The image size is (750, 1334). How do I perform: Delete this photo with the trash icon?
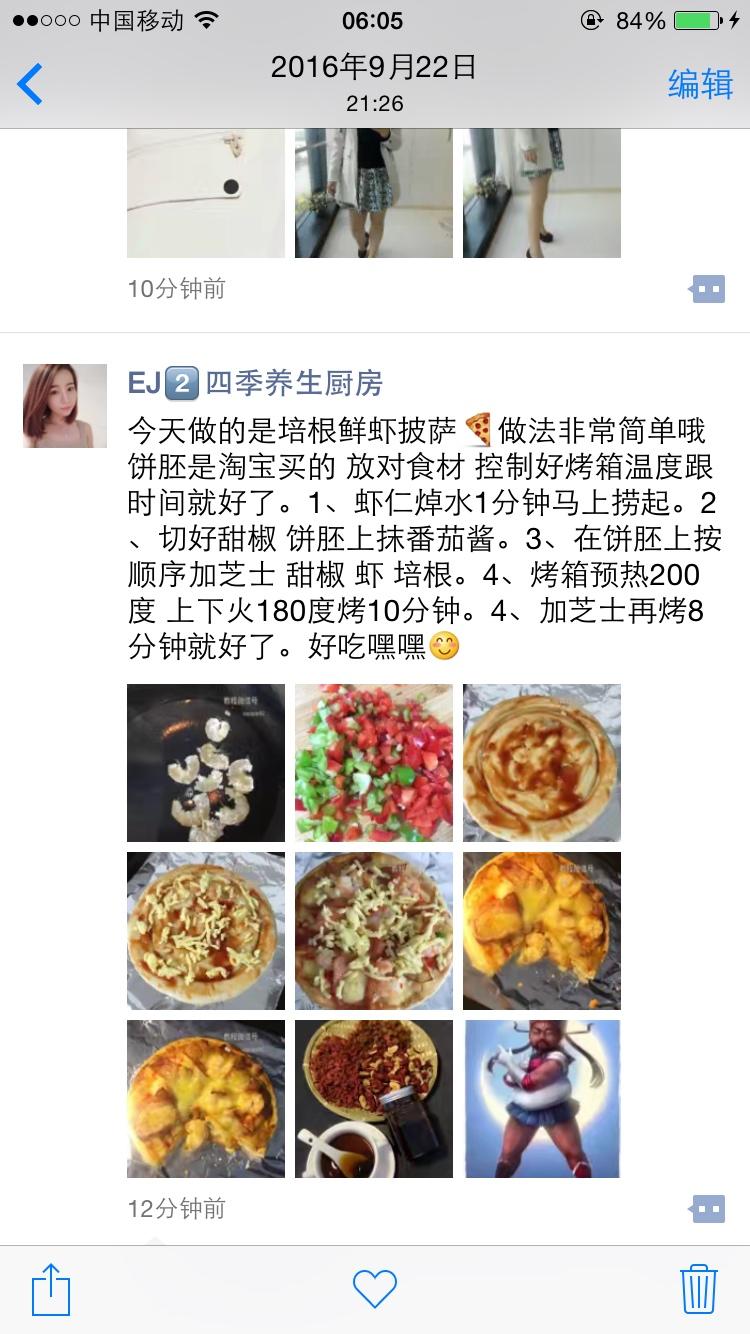698,1289
